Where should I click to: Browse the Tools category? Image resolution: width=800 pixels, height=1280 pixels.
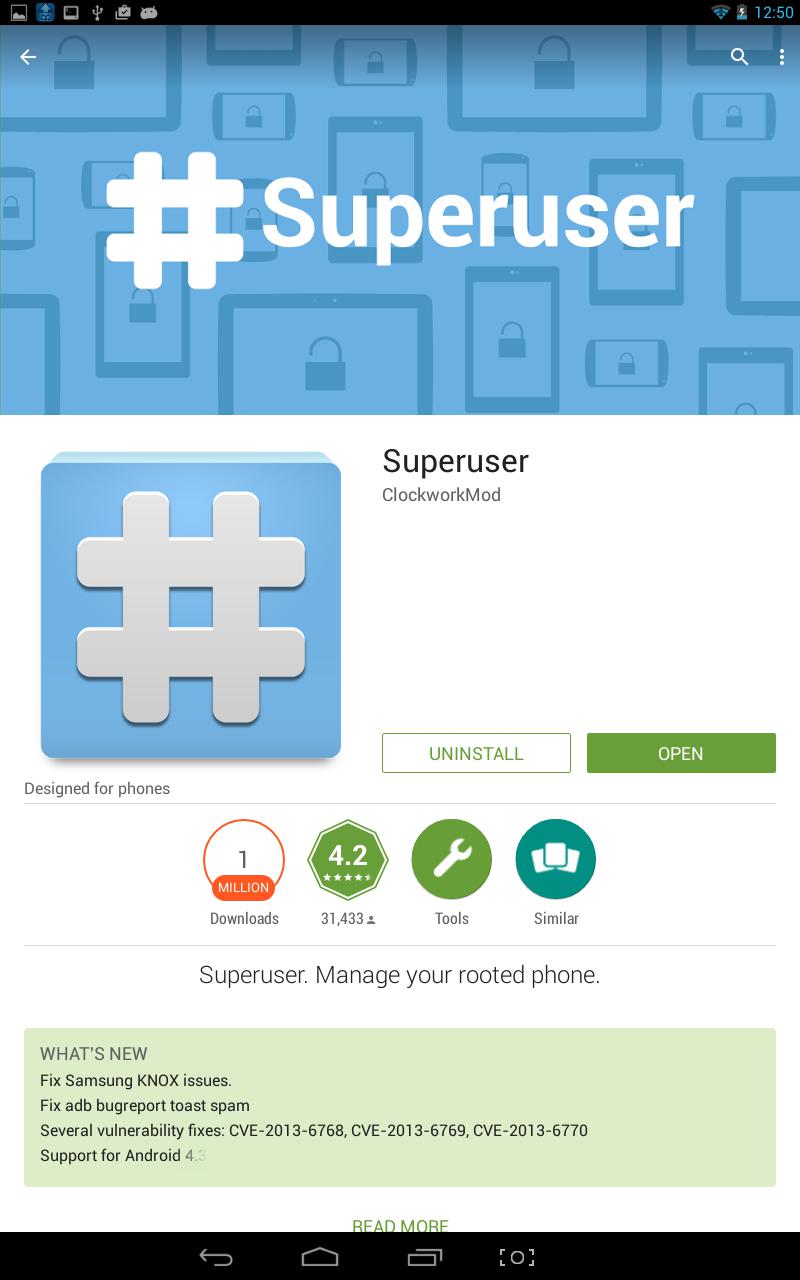pos(452,859)
